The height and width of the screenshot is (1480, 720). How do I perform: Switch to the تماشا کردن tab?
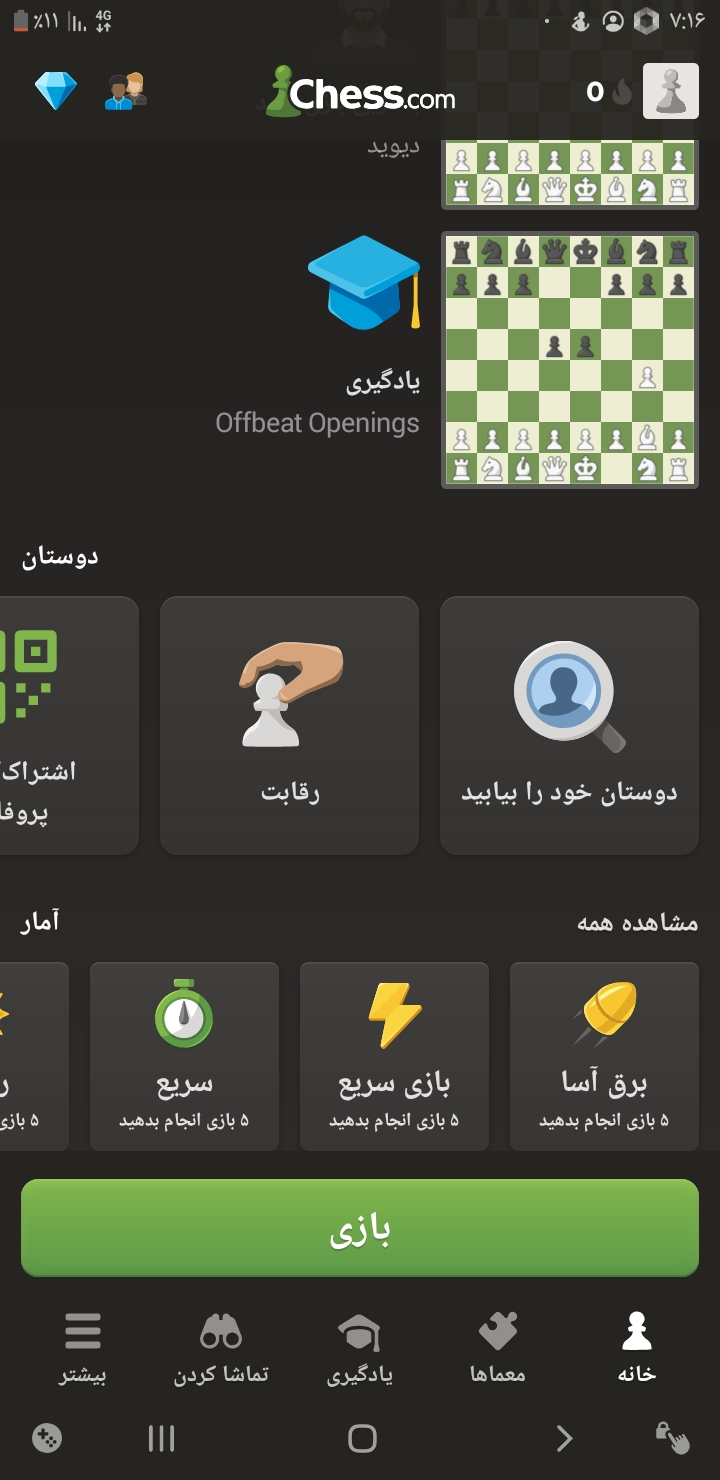pyautogui.click(x=221, y=1348)
